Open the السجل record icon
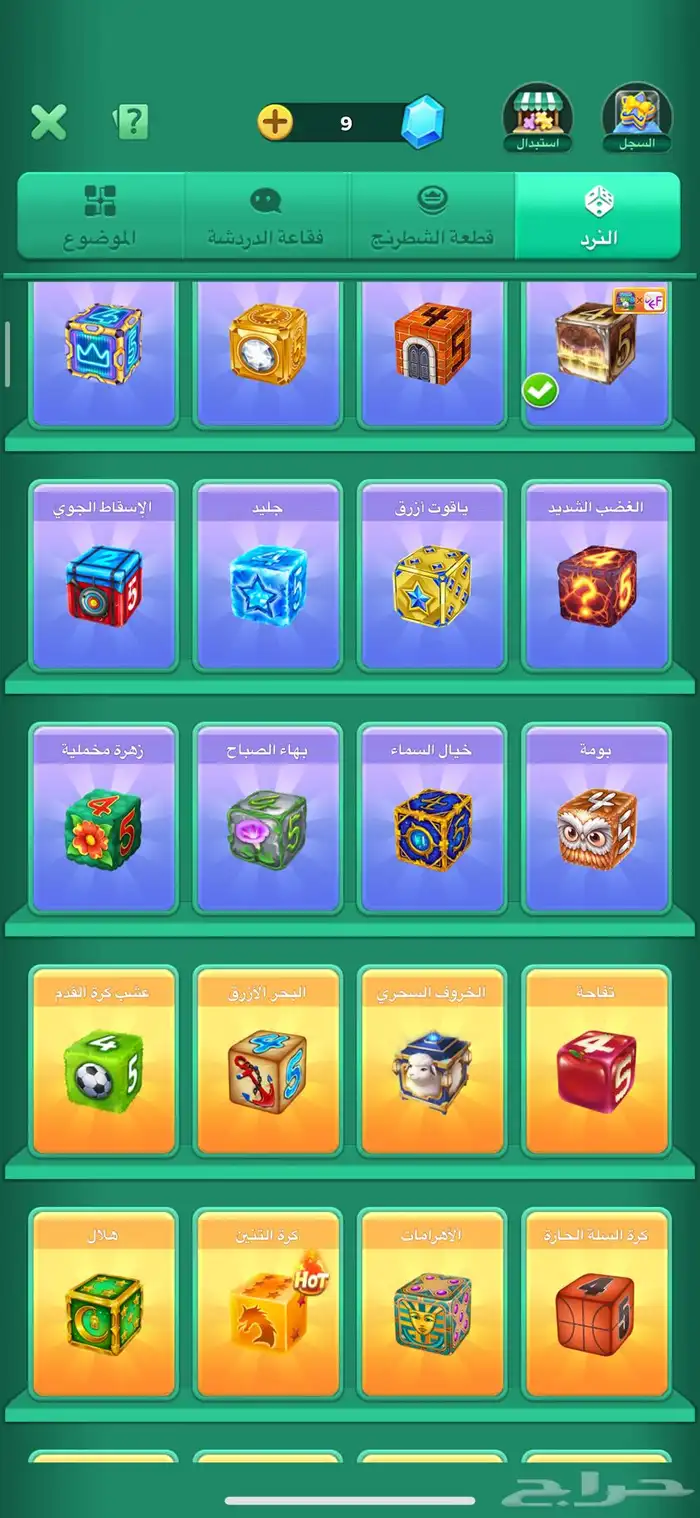The height and width of the screenshot is (1518, 700). [x=637, y=119]
